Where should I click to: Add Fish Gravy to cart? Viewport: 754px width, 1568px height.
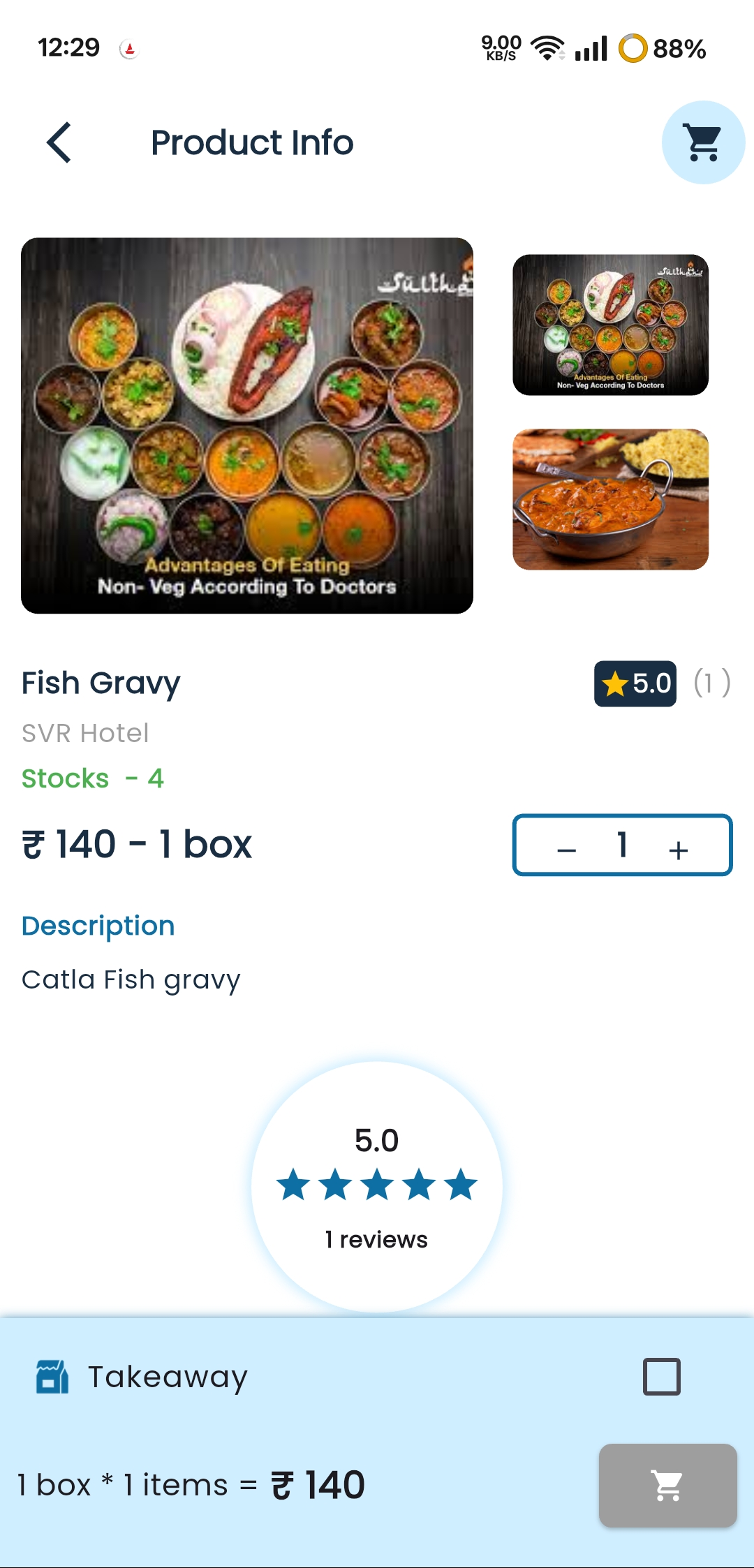coord(667,1485)
